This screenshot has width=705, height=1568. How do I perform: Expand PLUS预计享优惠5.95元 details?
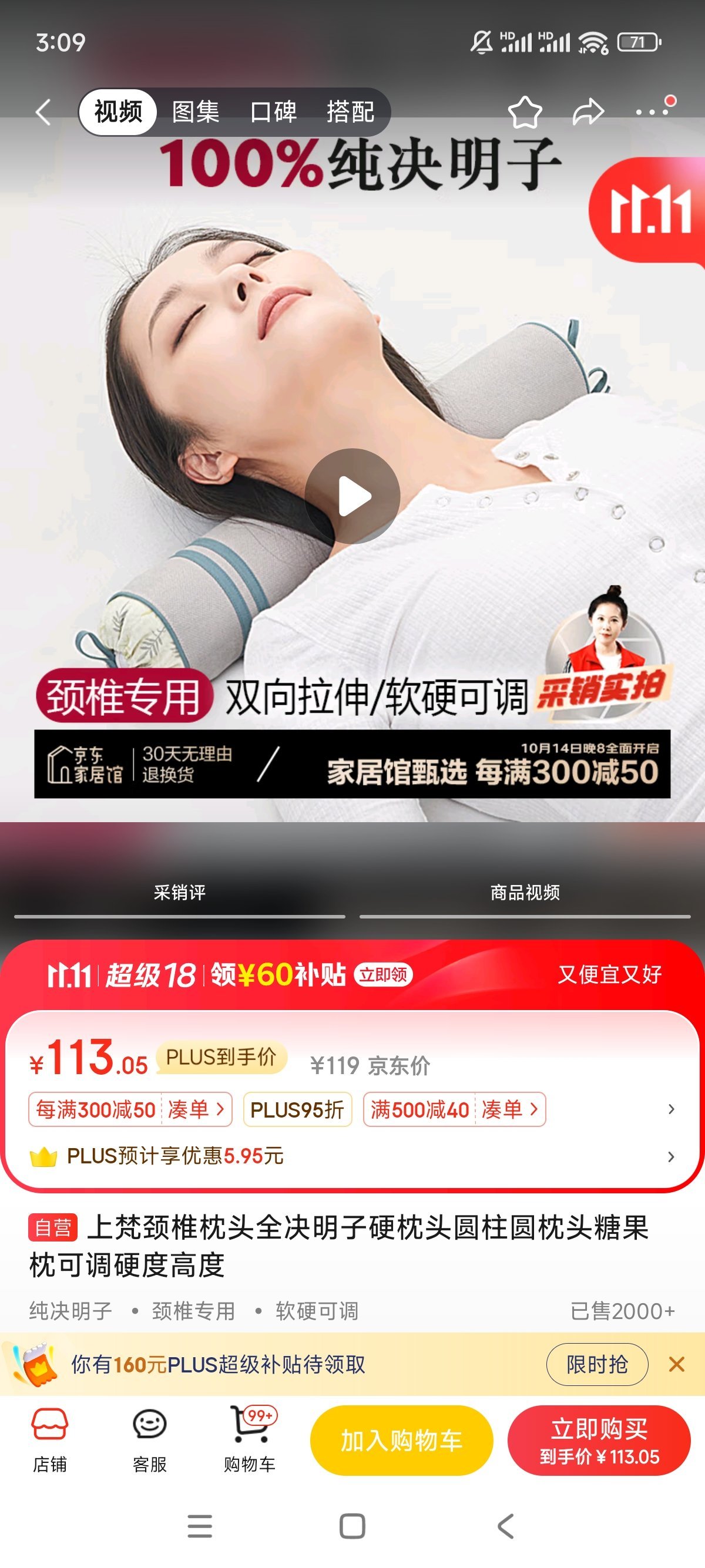670,1156
